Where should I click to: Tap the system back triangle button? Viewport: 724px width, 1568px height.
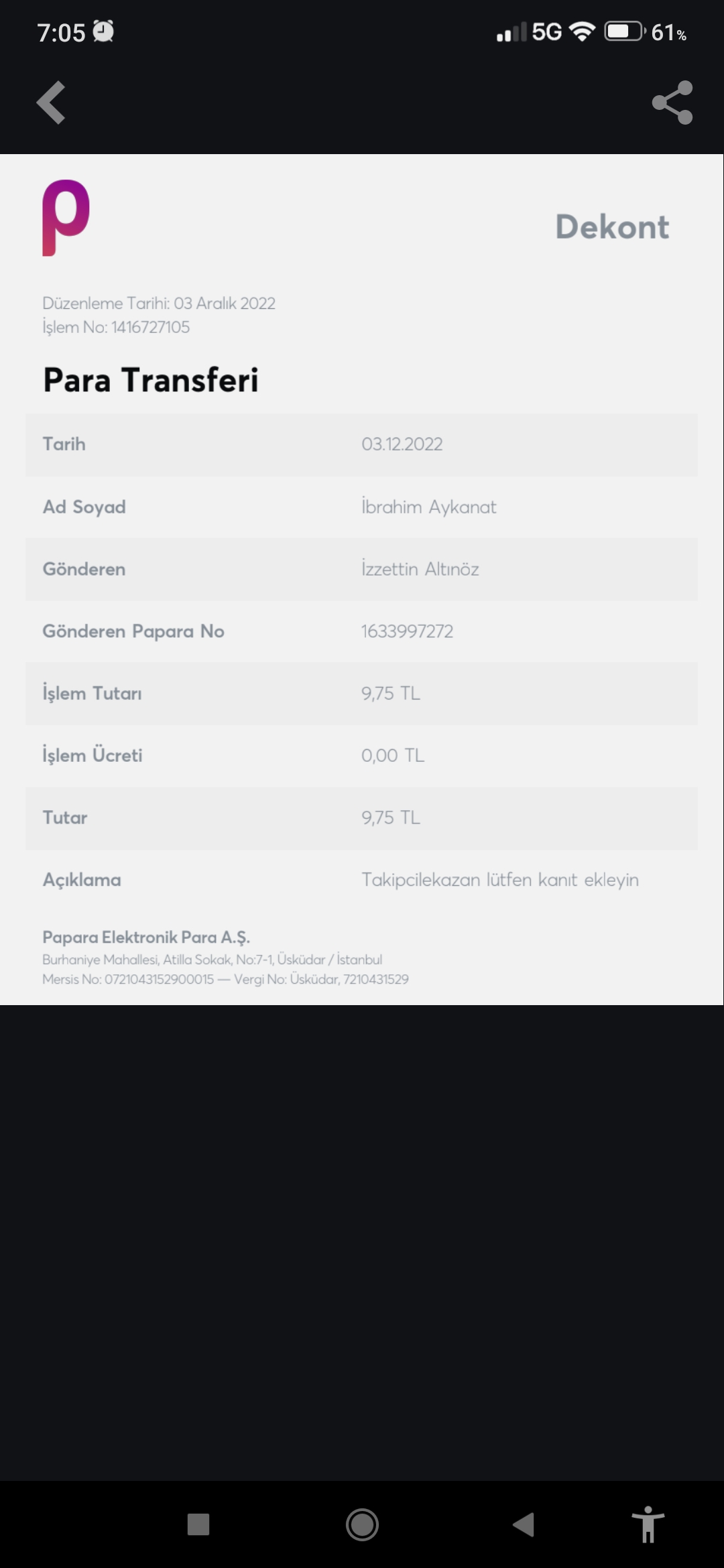[524, 1524]
